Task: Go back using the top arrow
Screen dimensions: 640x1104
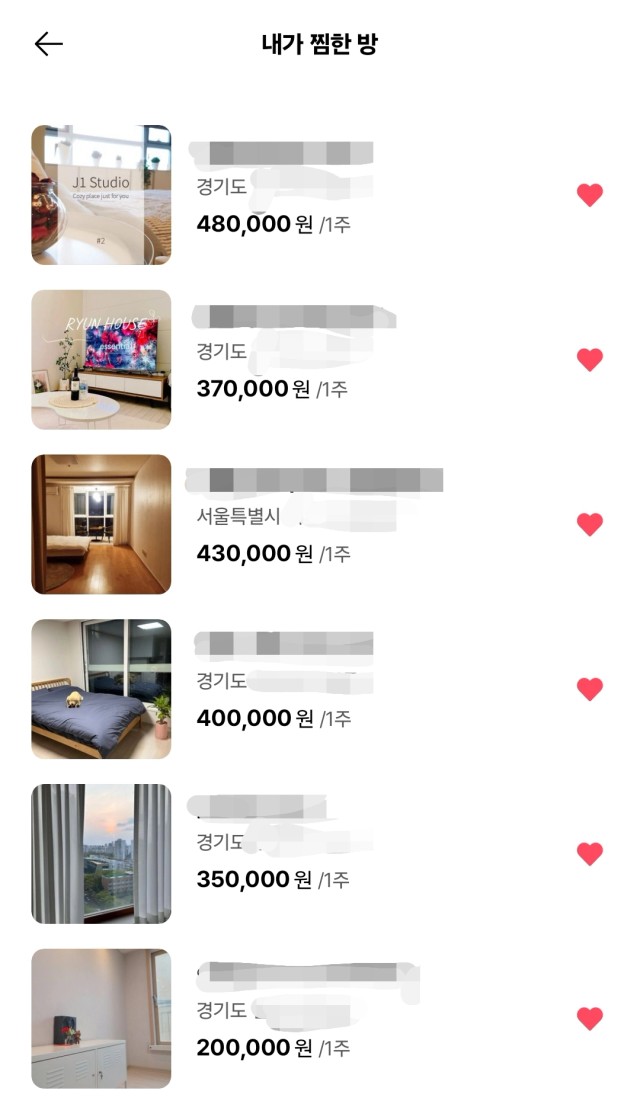Action: point(49,44)
